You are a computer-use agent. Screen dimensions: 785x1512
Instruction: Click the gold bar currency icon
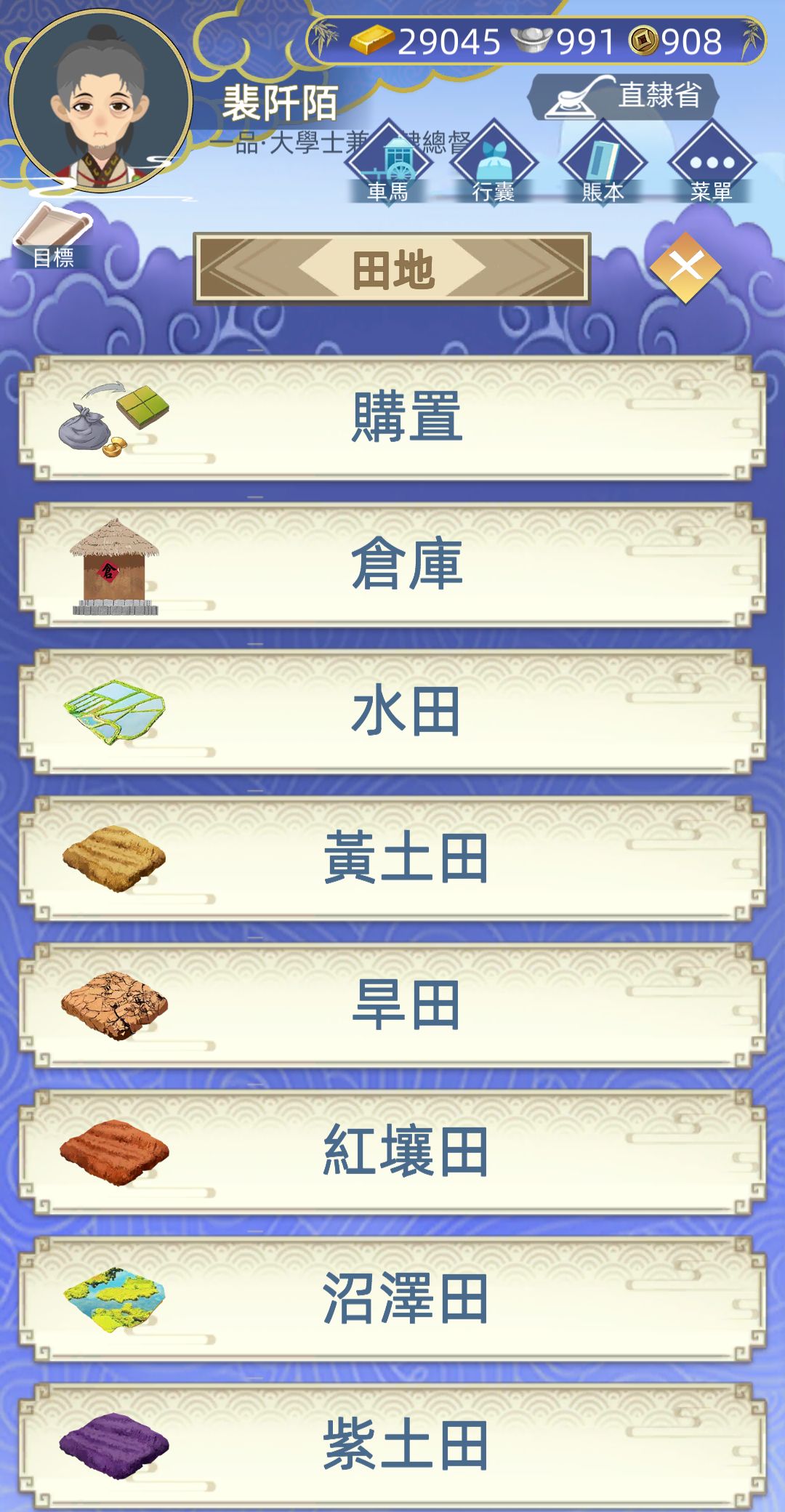(372, 41)
